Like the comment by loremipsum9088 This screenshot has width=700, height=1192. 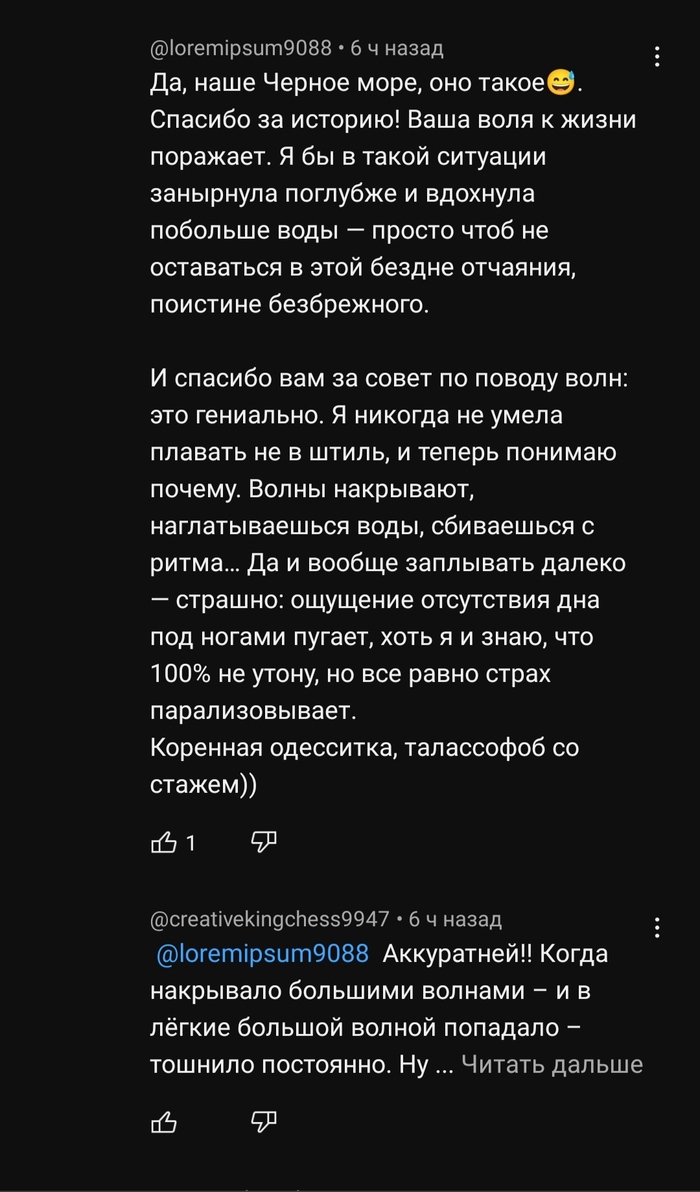coord(164,843)
